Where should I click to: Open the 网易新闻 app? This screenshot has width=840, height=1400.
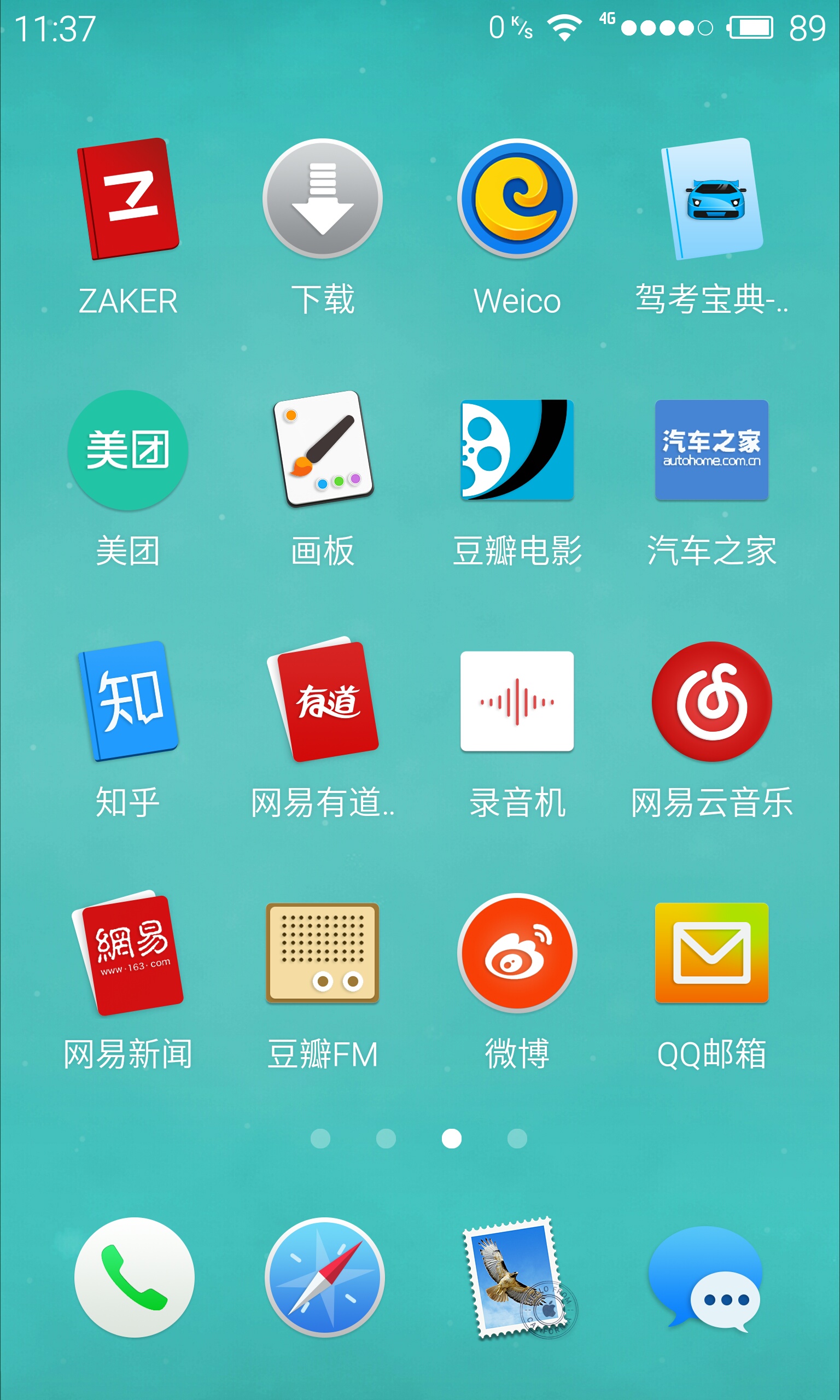tap(129, 953)
